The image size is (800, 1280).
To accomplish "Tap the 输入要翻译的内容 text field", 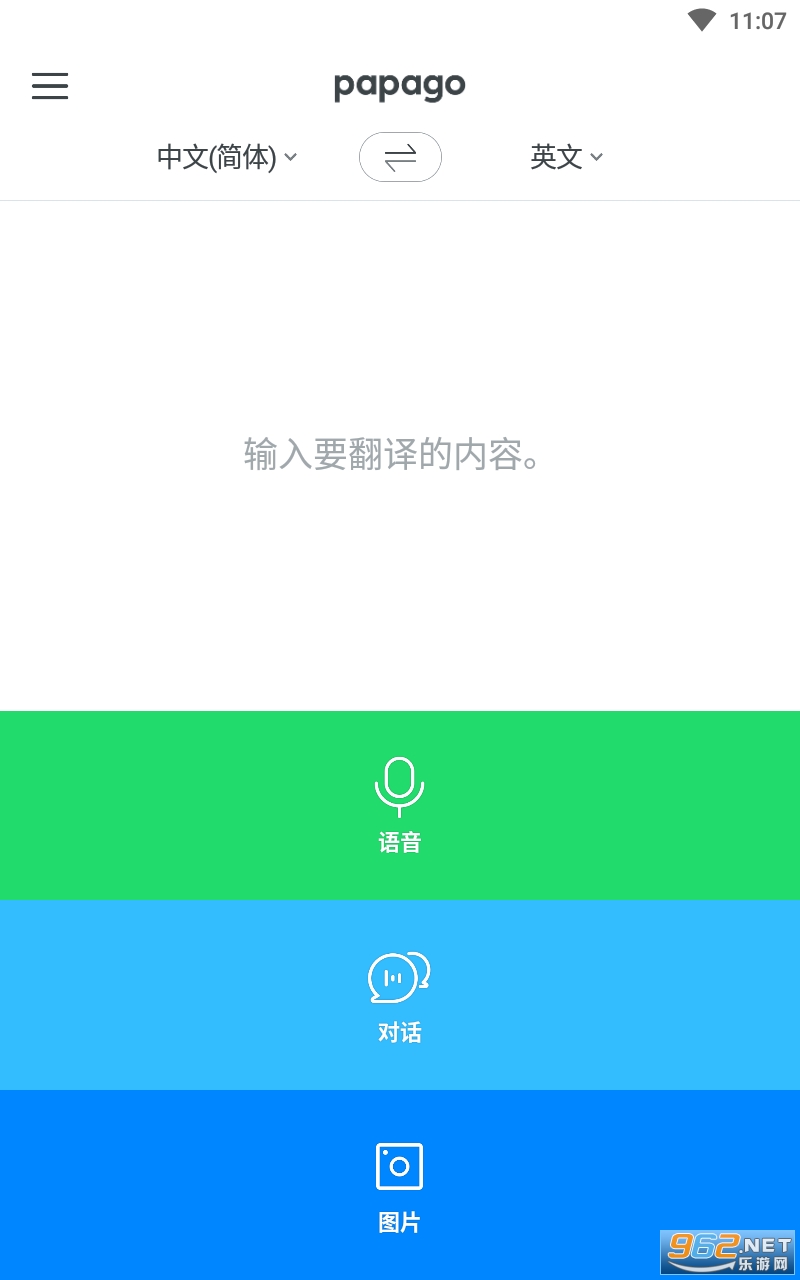I will click(394, 455).
